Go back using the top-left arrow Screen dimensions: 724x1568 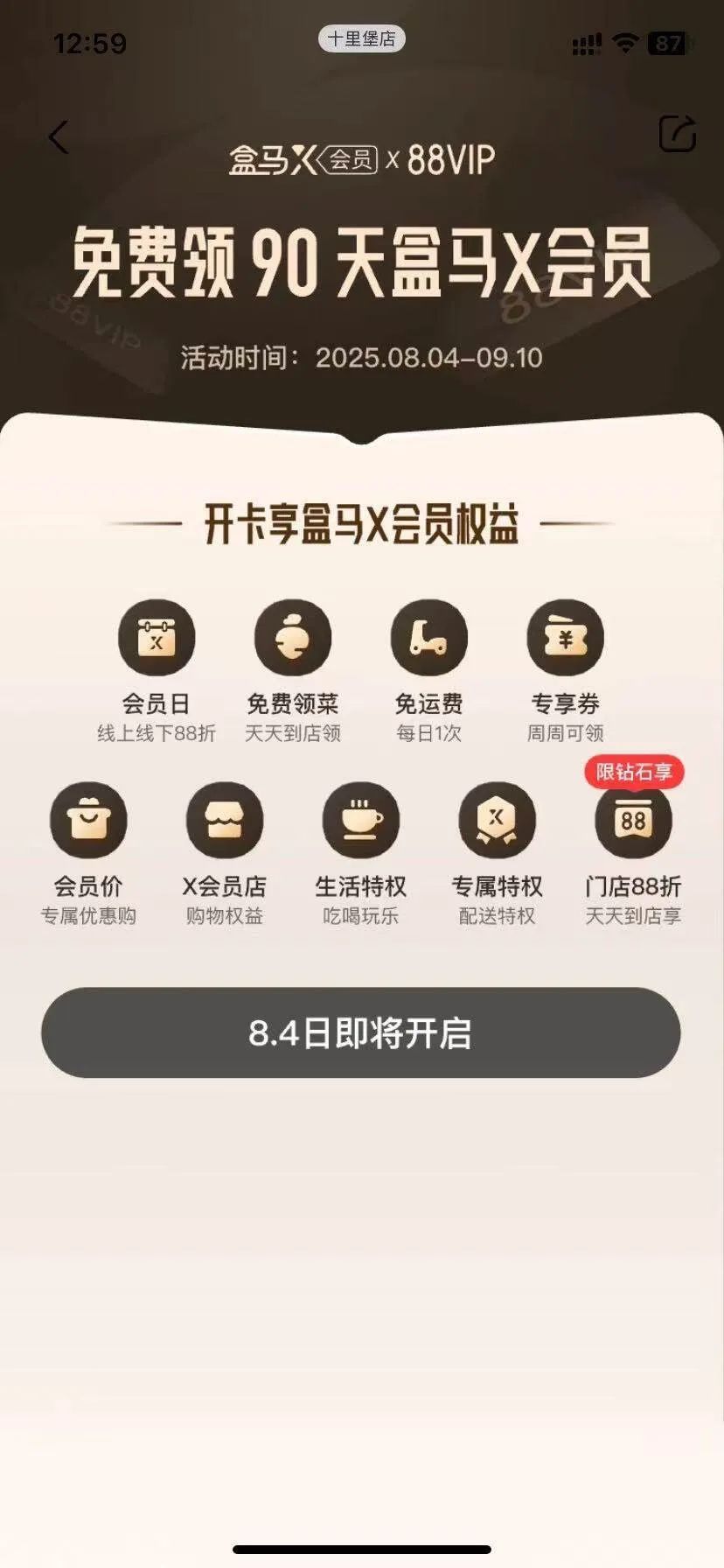pos(59,137)
